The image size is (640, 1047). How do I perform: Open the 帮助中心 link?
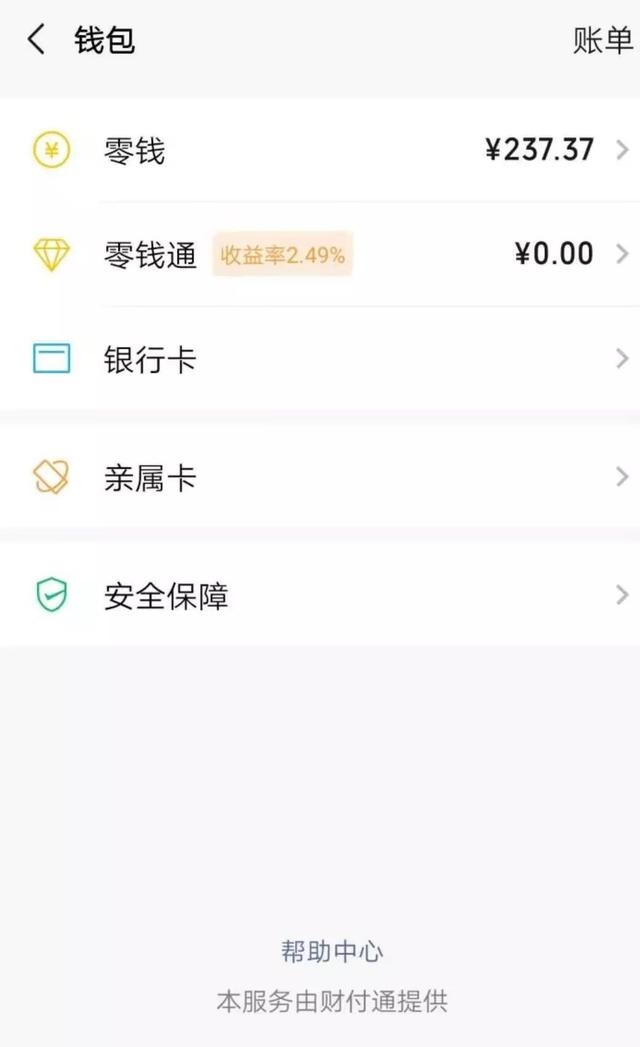click(x=332, y=951)
